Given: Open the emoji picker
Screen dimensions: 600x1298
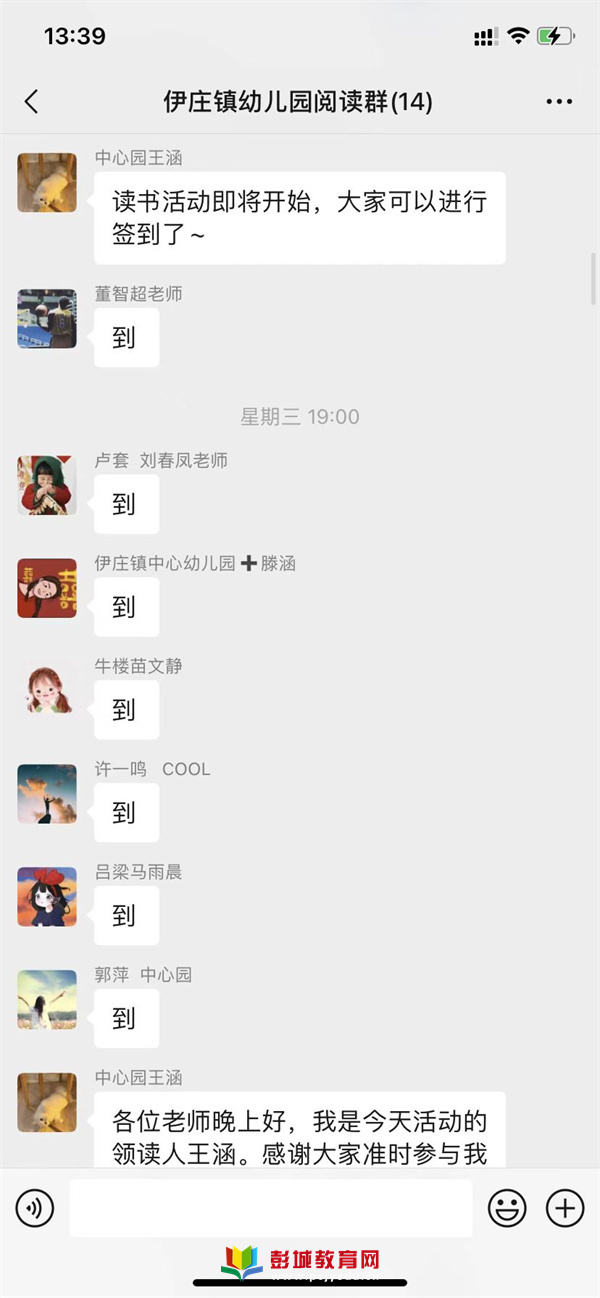Looking at the screenshot, I should 507,1208.
